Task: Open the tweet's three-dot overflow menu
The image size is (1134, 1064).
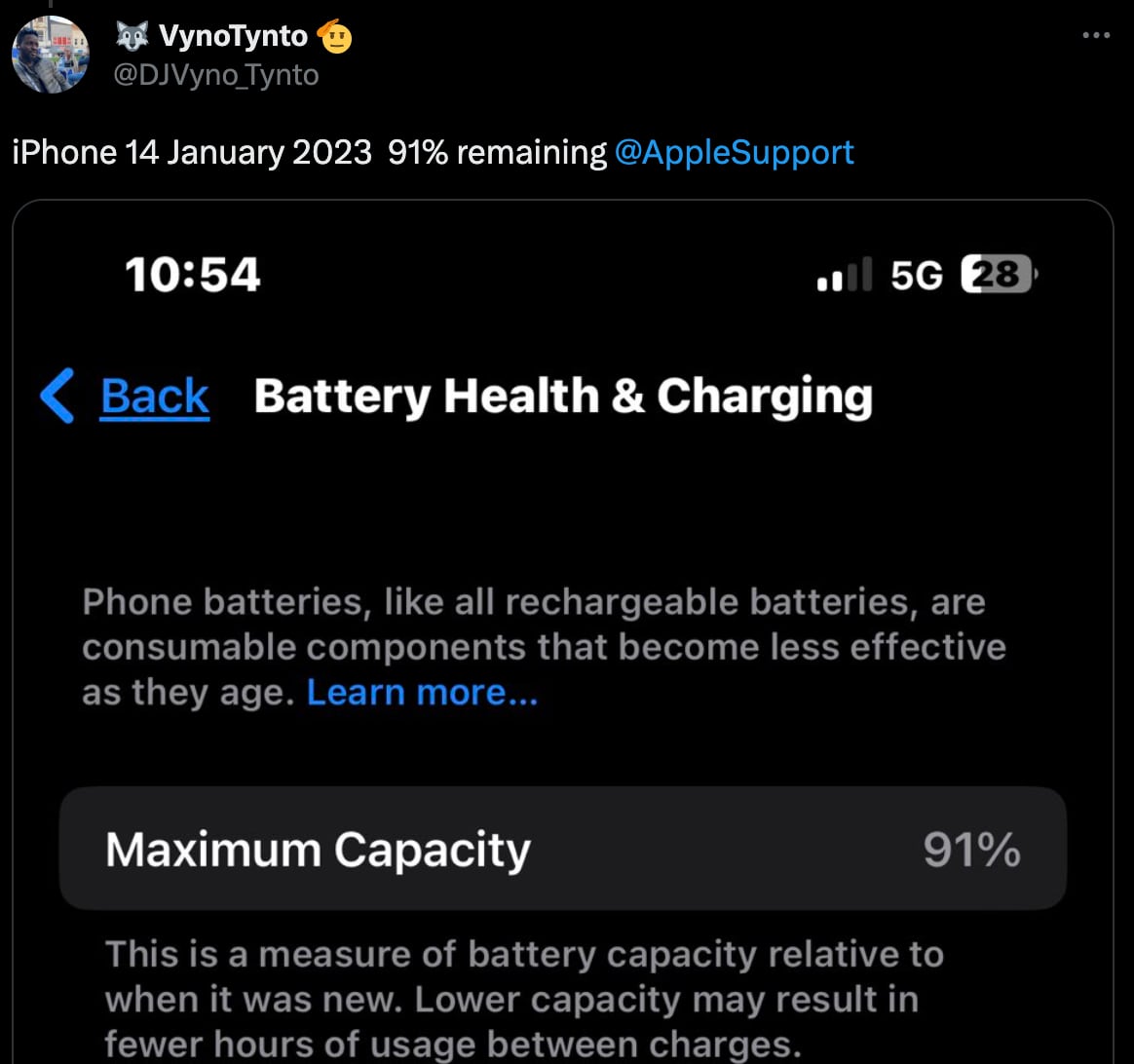Action: pyautogui.click(x=1096, y=36)
